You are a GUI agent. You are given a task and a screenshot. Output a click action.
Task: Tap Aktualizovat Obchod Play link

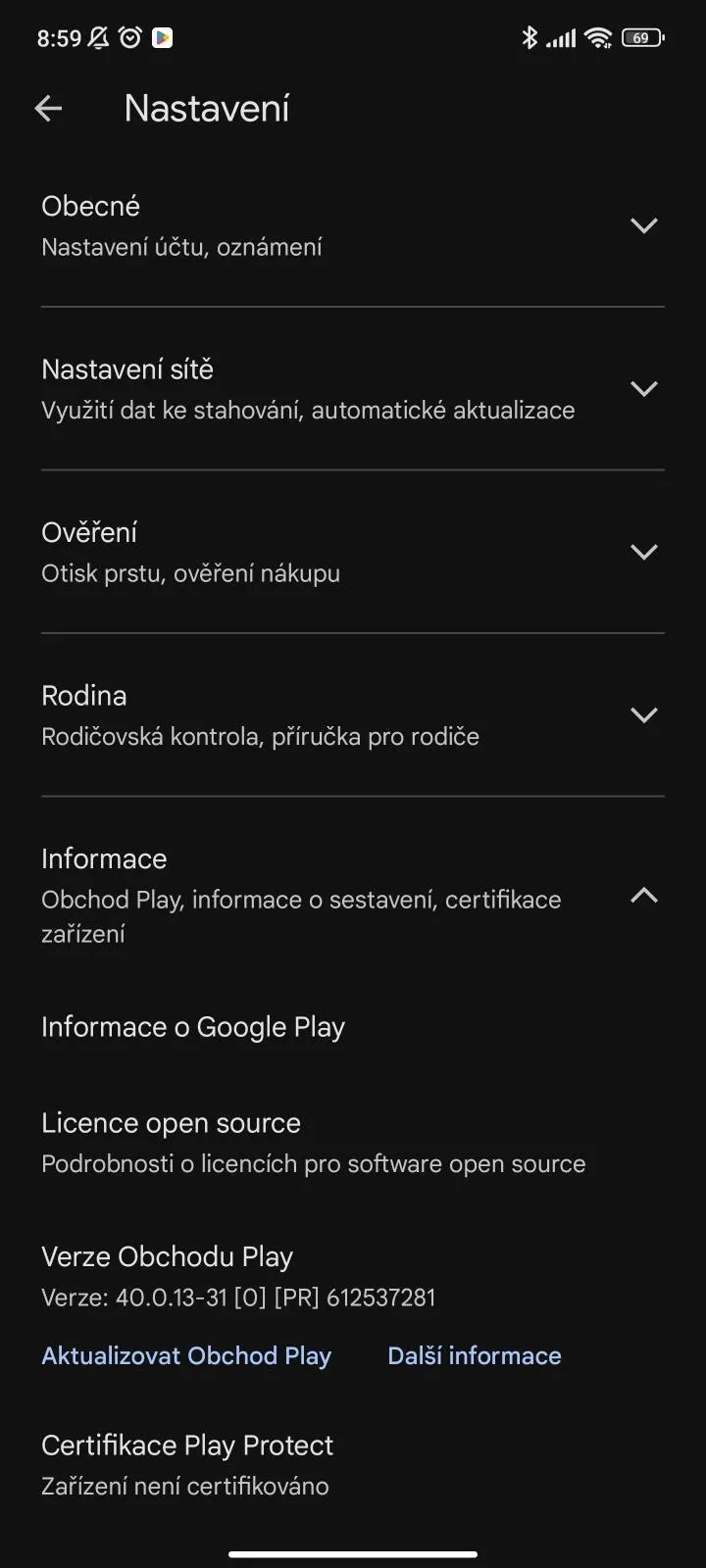tap(186, 1355)
